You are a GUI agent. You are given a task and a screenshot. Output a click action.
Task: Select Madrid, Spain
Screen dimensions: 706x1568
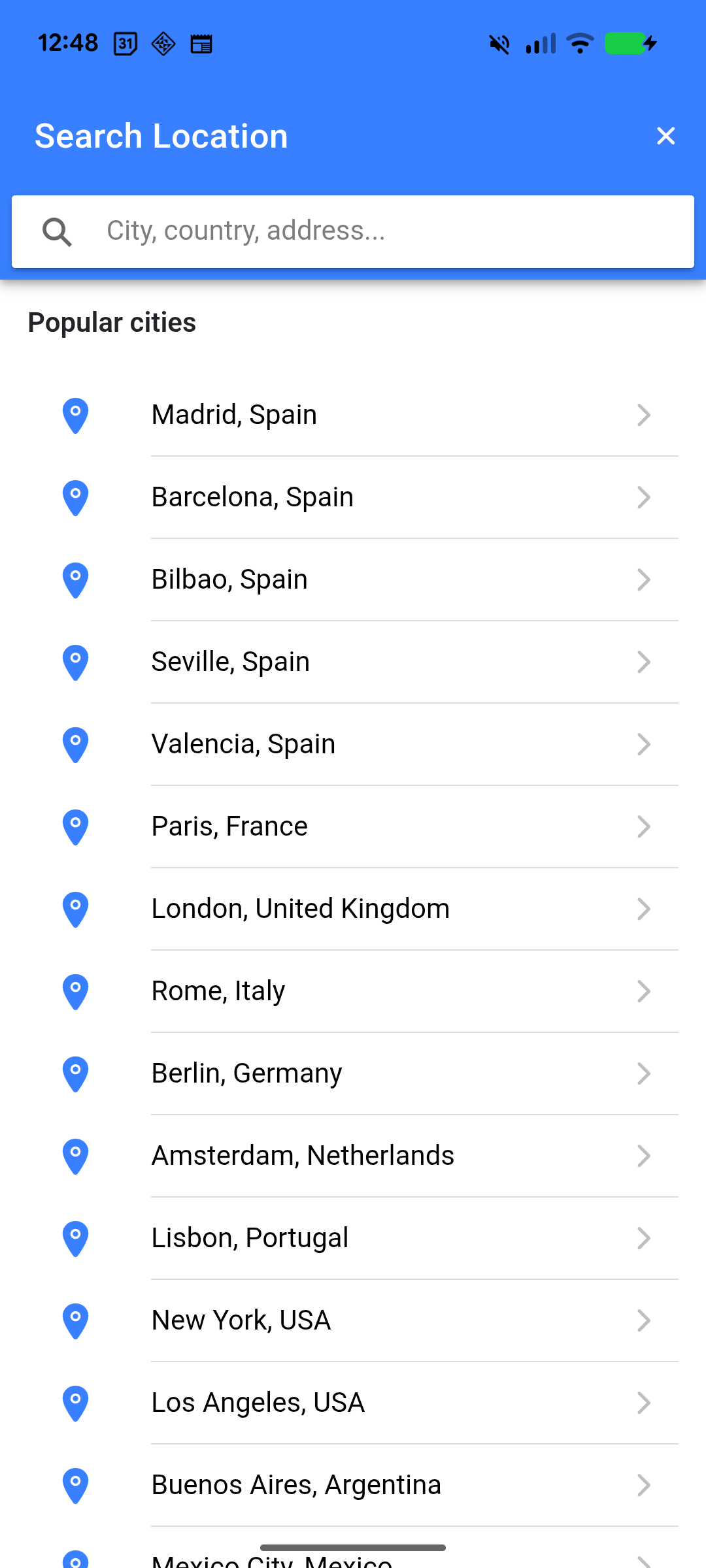pos(353,415)
